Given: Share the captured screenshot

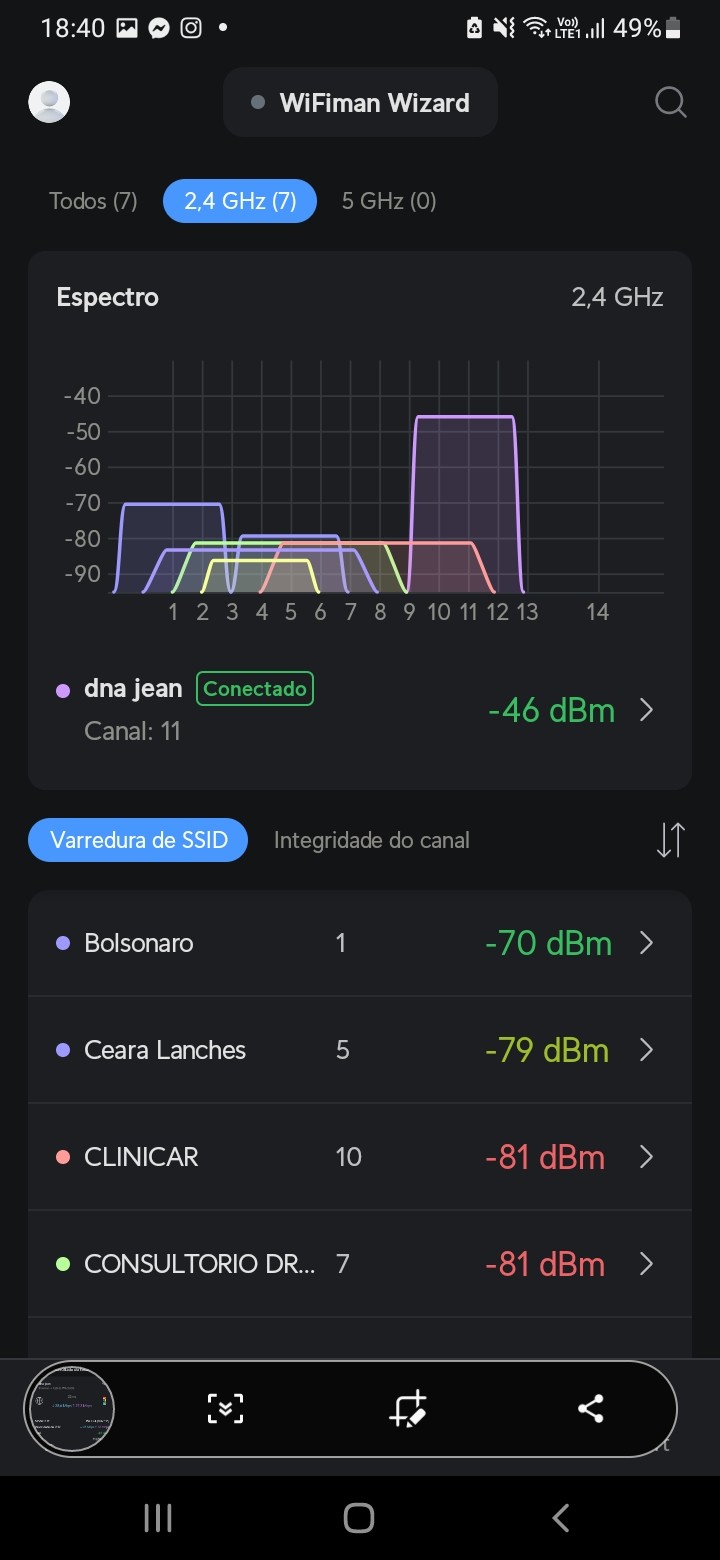Looking at the screenshot, I should pyautogui.click(x=591, y=1408).
